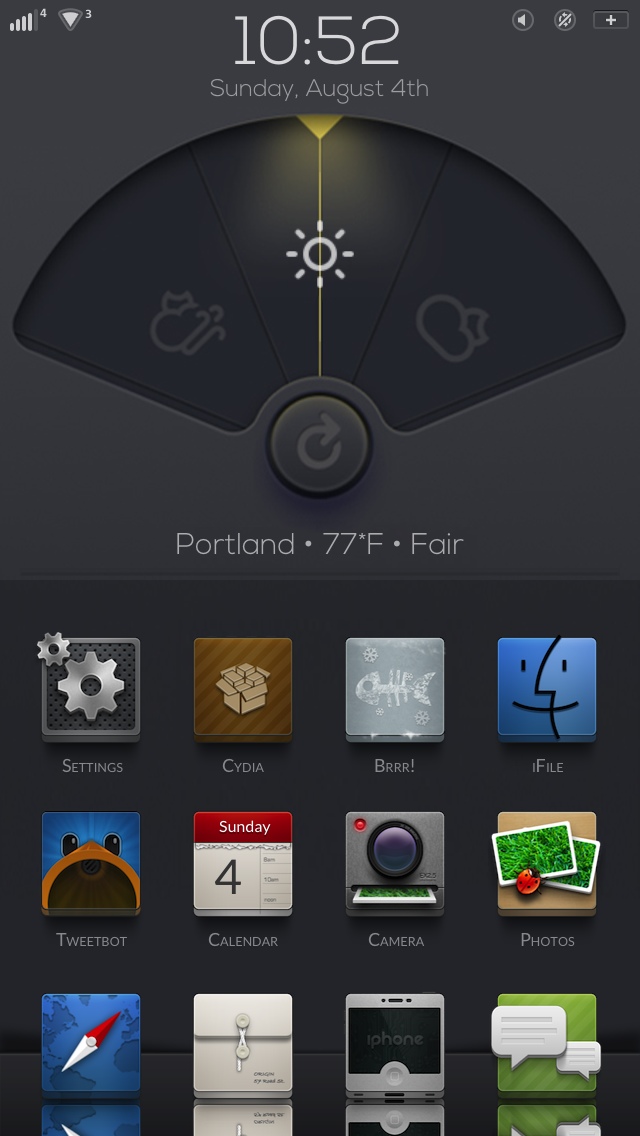This screenshot has height=1136, width=640.
Task: Open the Calendar app
Action: click(243, 861)
